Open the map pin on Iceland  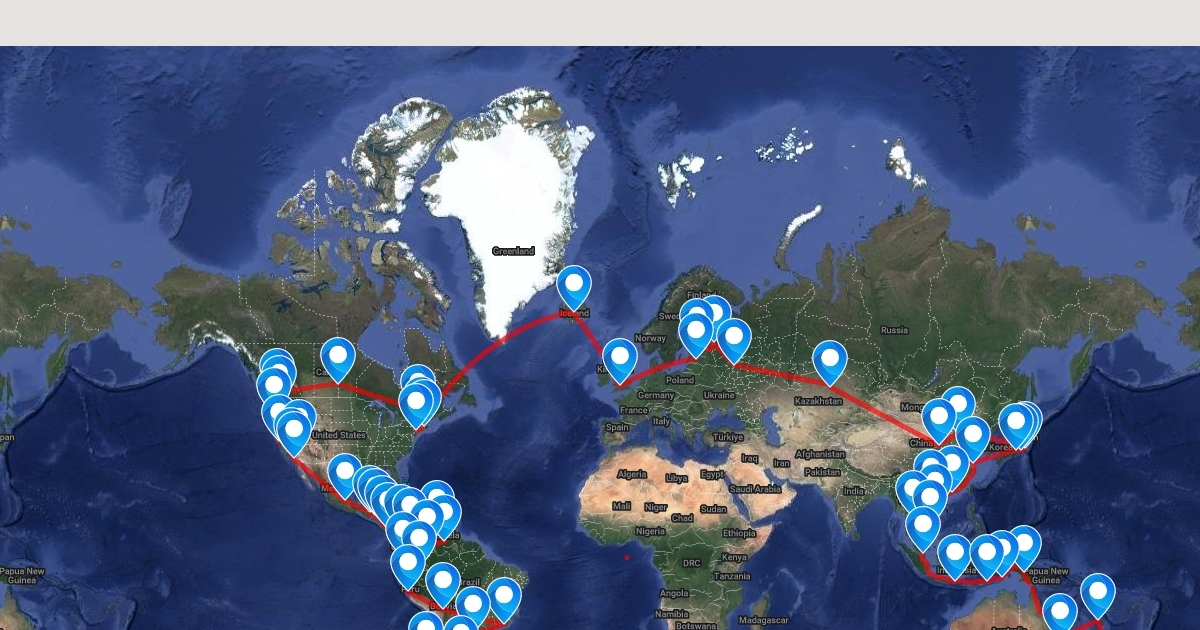574,286
